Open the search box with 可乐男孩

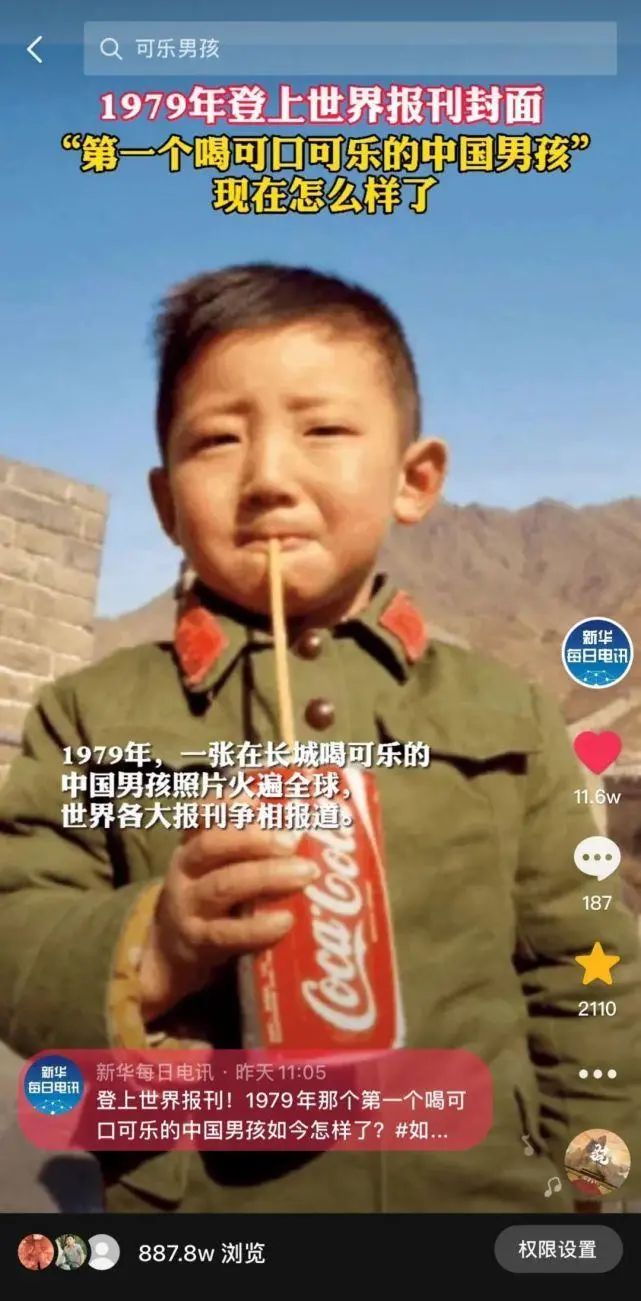[350, 48]
